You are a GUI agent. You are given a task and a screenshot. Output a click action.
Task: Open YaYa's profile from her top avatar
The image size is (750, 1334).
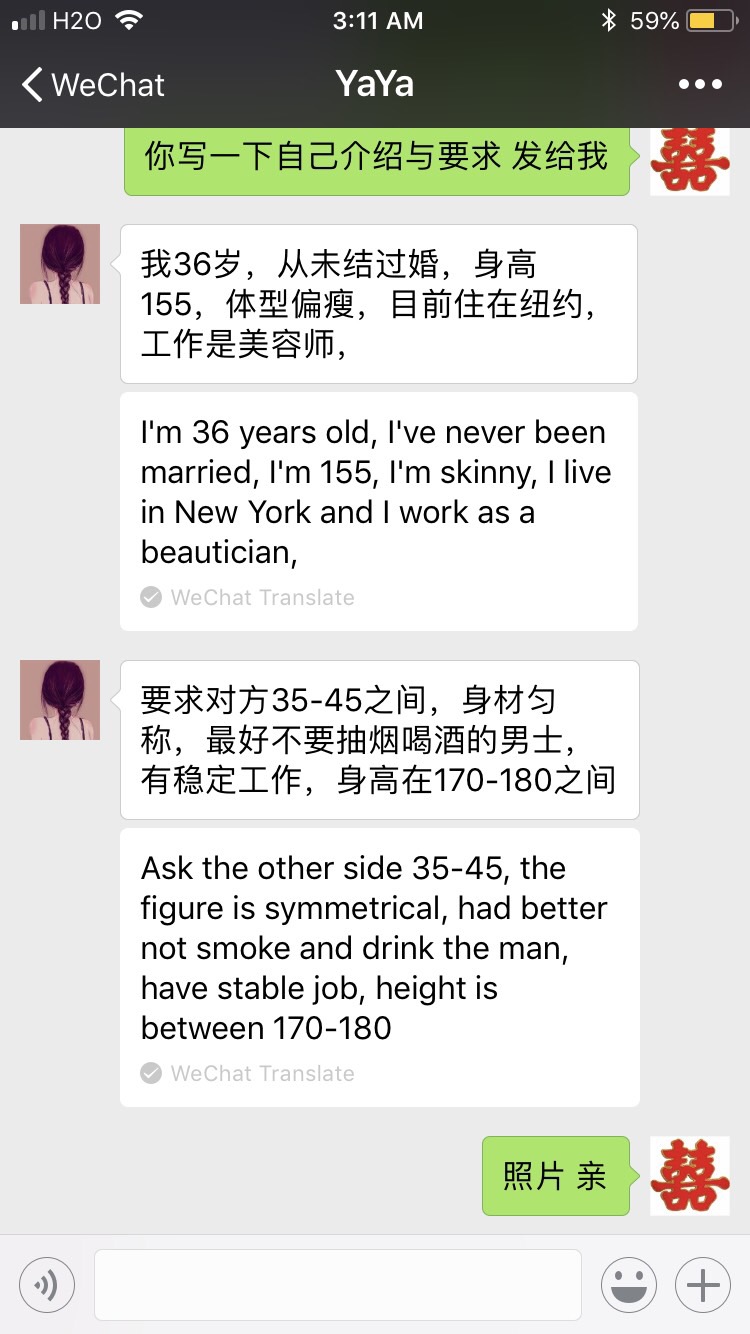(60, 264)
